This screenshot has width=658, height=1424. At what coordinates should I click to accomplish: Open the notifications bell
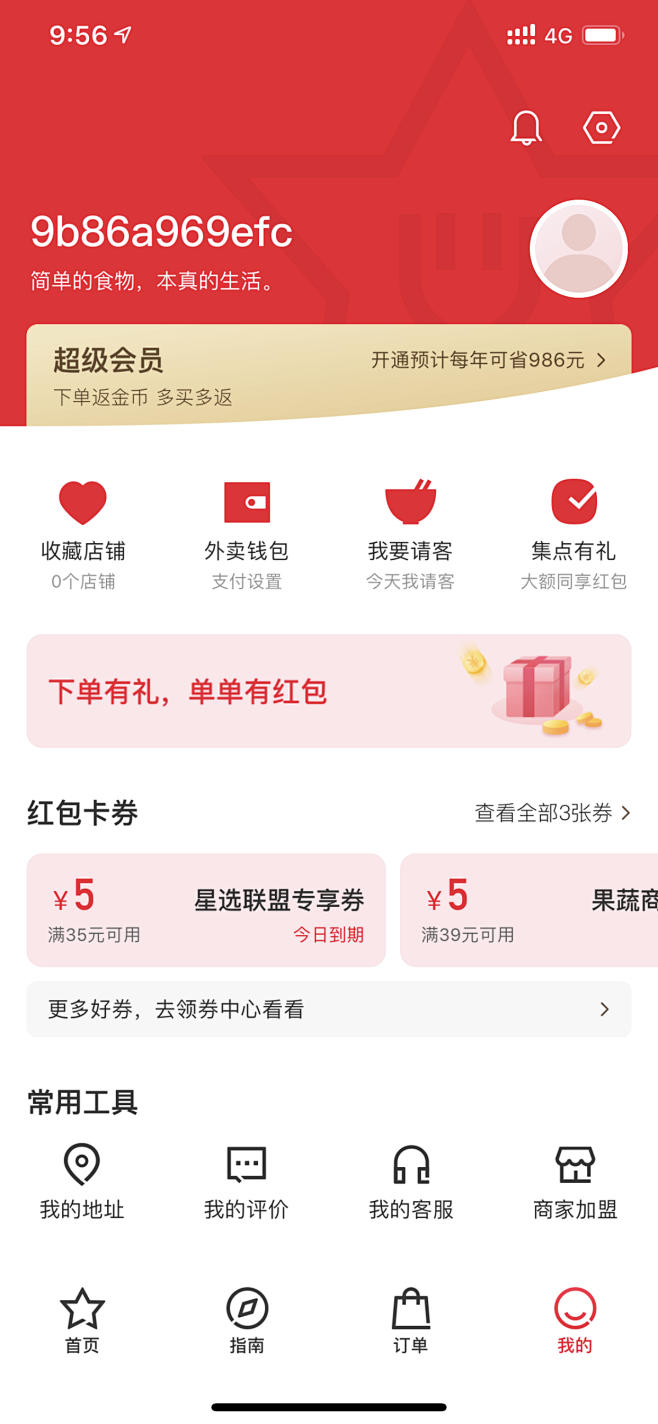(x=526, y=128)
